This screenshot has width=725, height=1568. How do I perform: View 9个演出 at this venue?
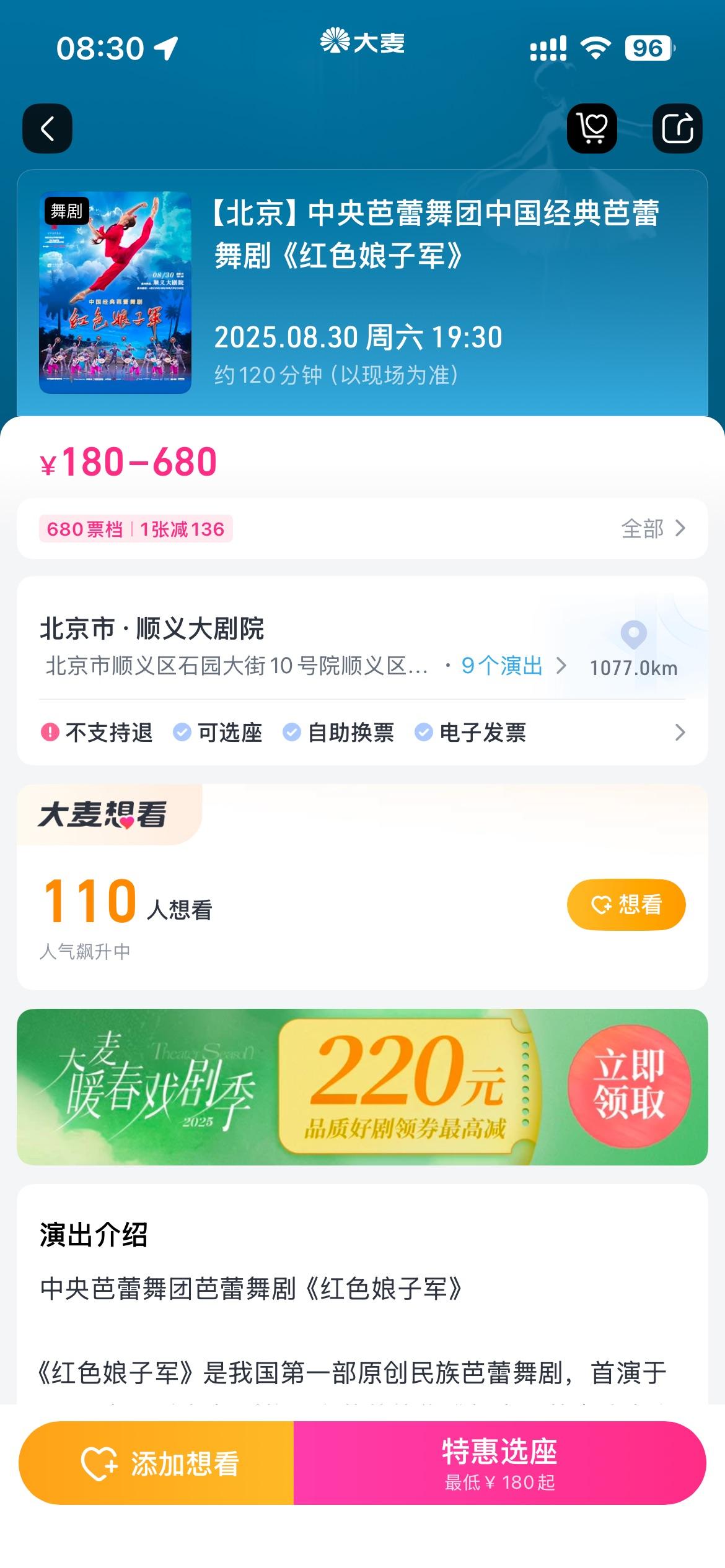click(512, 666)
